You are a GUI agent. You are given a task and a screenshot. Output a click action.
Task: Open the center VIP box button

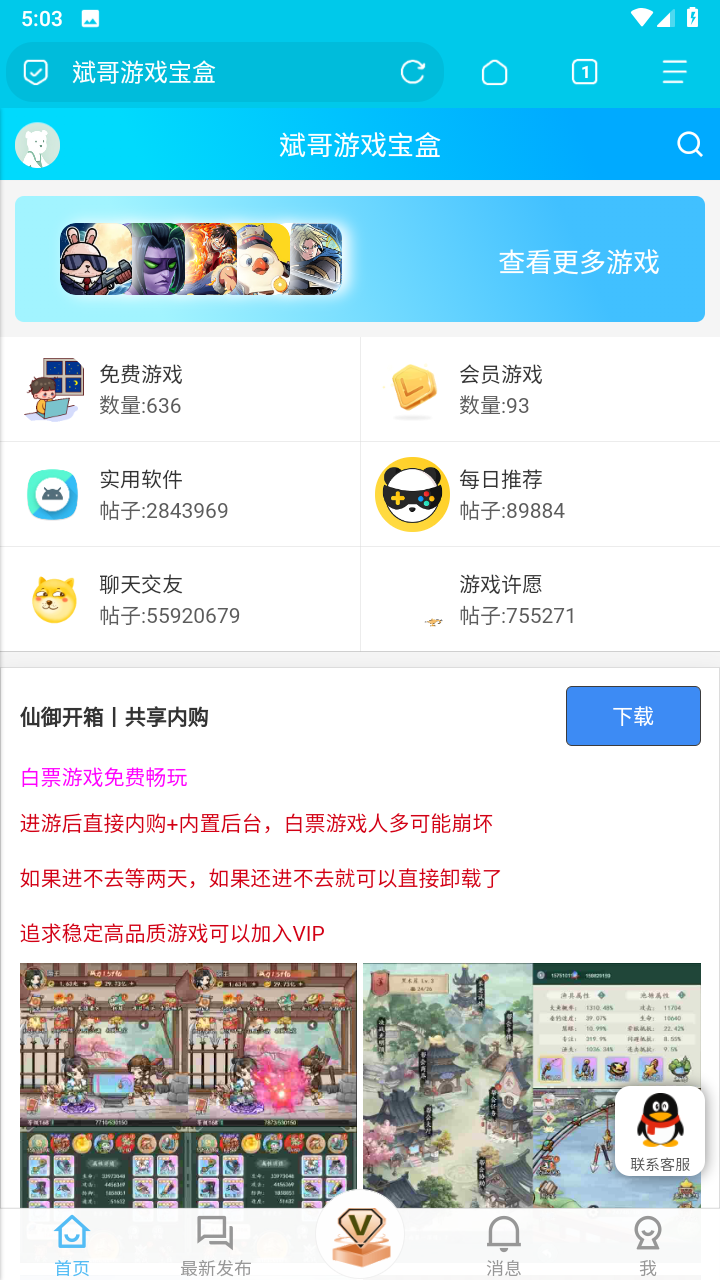360,1234
